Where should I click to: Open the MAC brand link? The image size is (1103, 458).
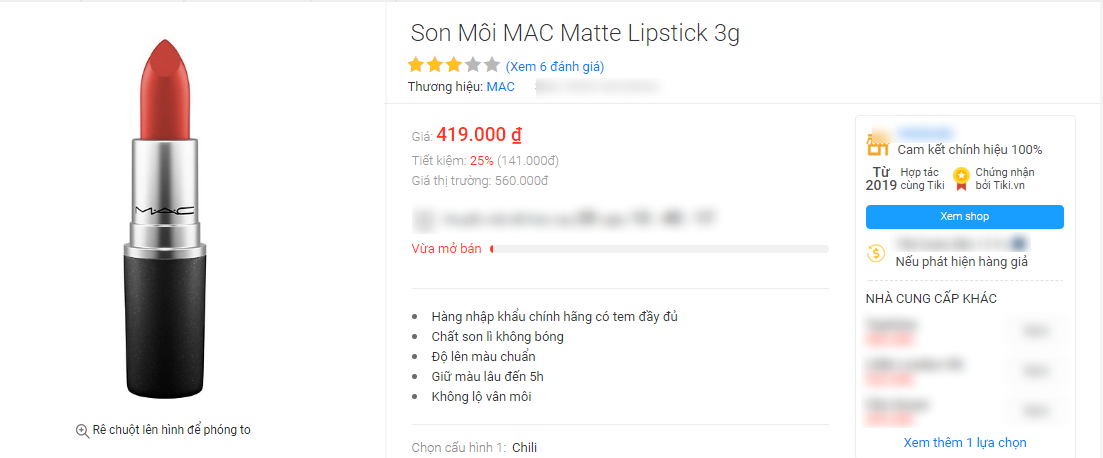pos(500,87)
